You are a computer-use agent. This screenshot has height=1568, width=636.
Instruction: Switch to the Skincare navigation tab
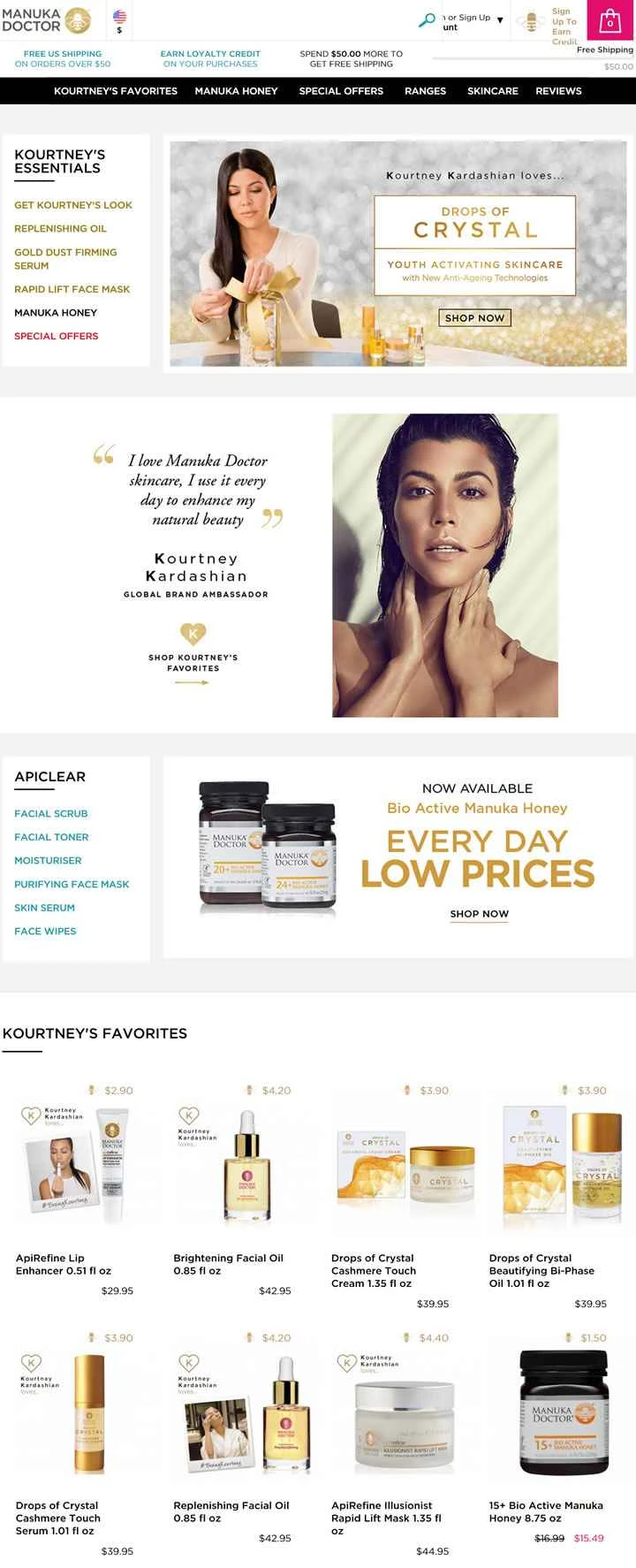click(492, 91)
